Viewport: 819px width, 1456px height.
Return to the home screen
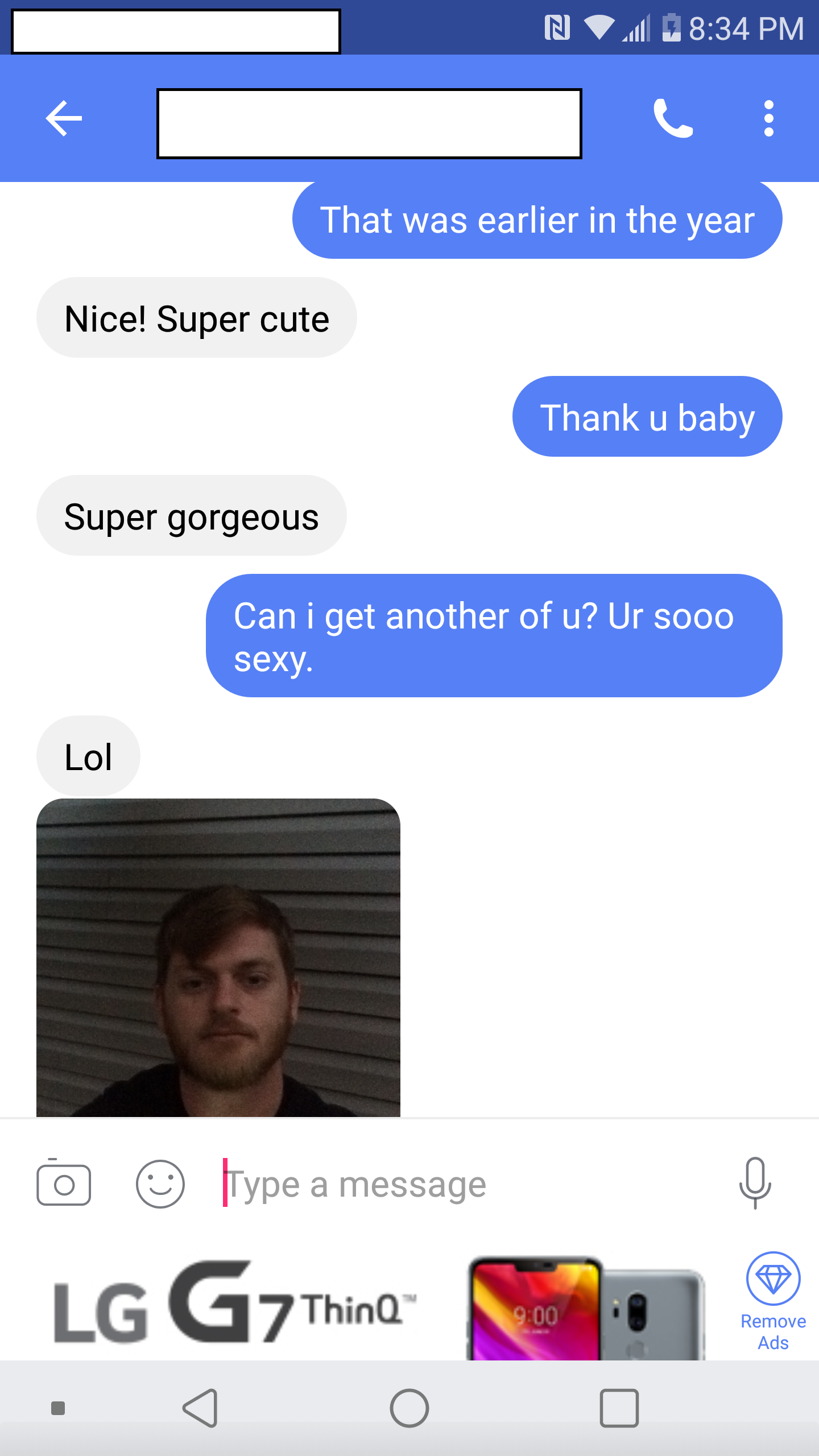point(409,1408)
